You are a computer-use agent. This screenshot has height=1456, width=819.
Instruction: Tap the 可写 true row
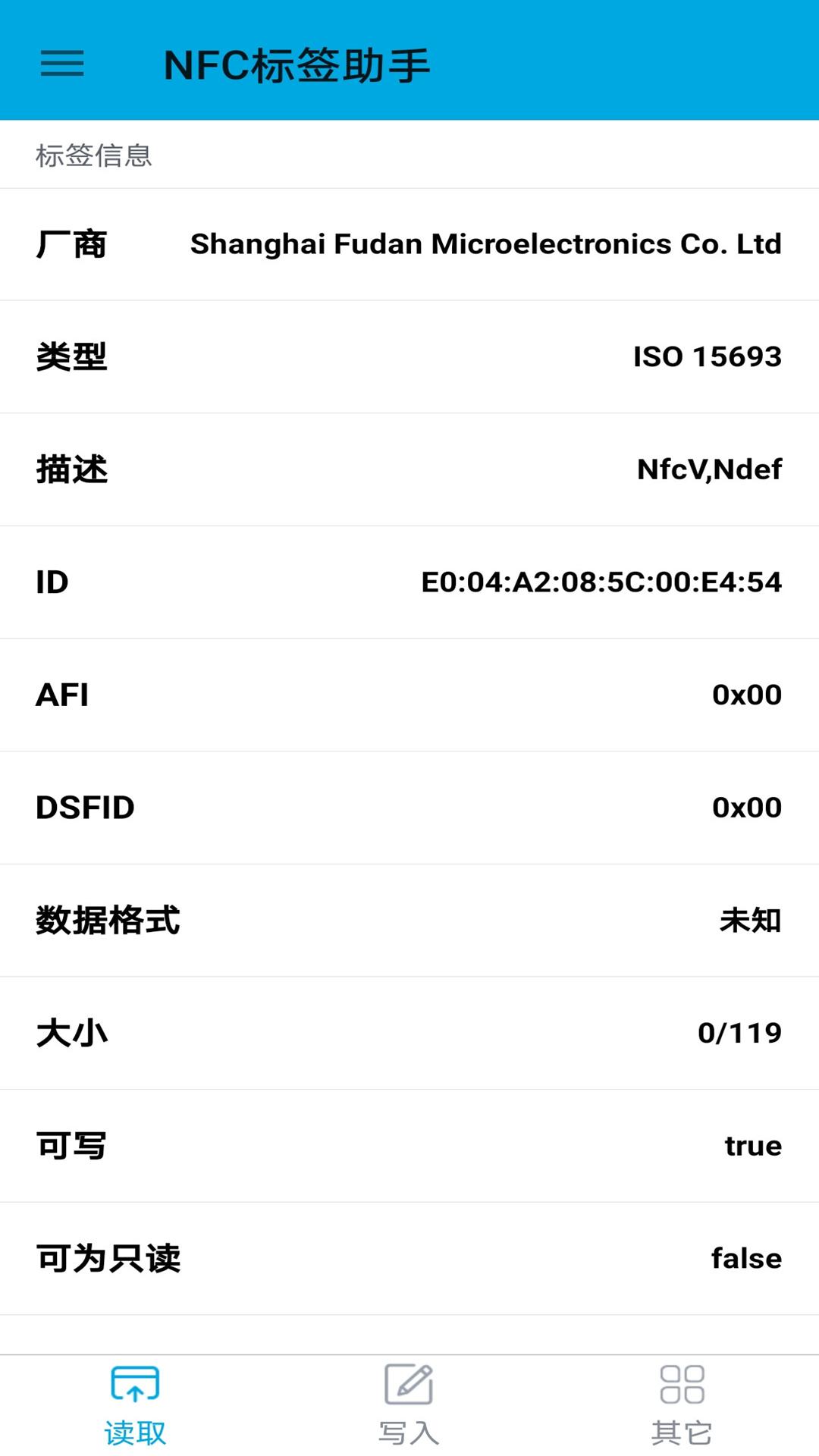(x=409, y=1145)
